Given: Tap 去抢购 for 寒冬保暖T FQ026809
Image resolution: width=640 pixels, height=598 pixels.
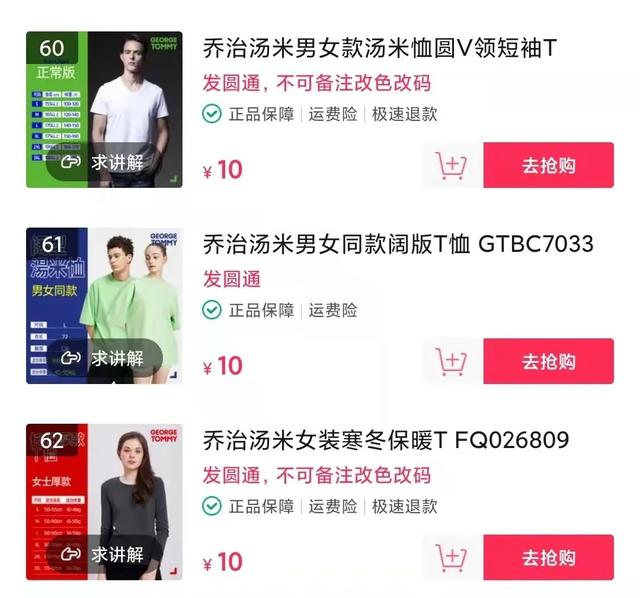Looking at the screenshot, I should tap(548, 557).
